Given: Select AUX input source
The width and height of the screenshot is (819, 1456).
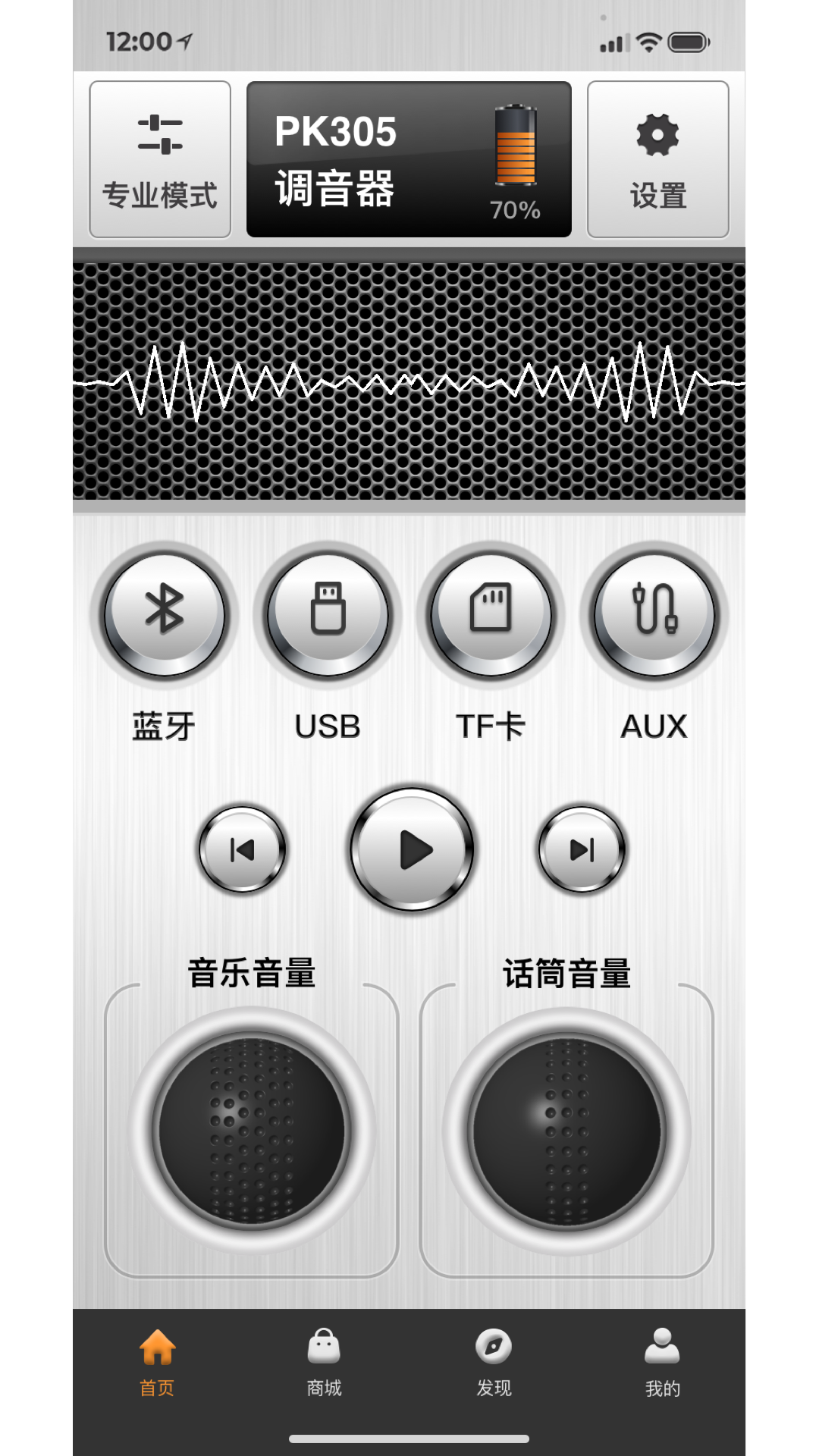Looking at the screenshot, I should pyautogui.click(x=654, y=614).
